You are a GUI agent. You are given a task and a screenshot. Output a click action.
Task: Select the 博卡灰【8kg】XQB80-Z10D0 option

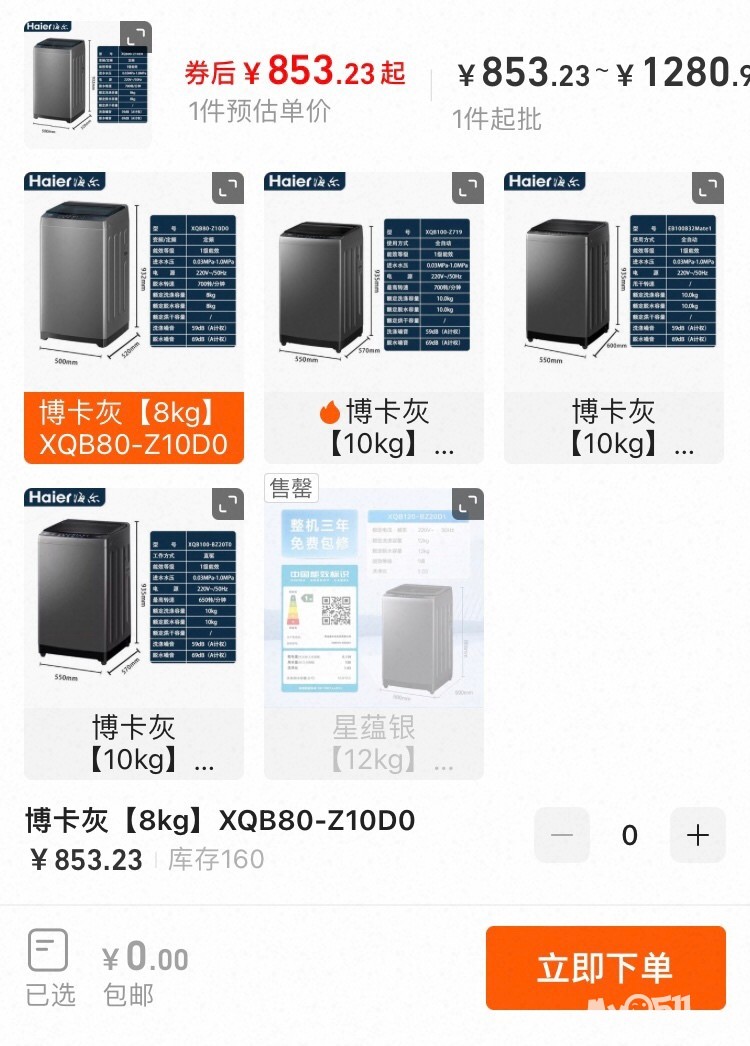pos(133,427)
